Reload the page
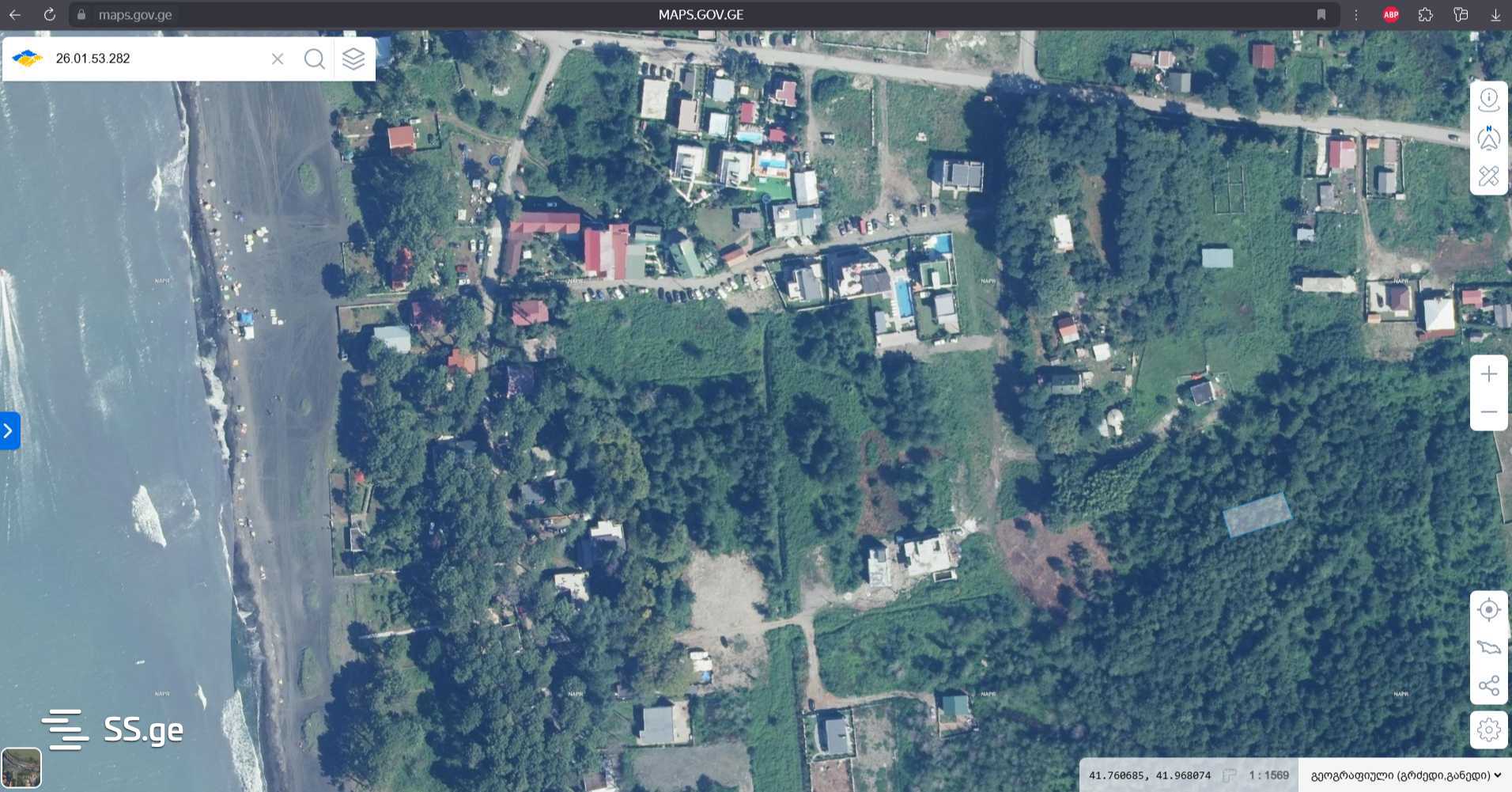The width and height of the screenshot is (1512, 792). coord(49,14)
